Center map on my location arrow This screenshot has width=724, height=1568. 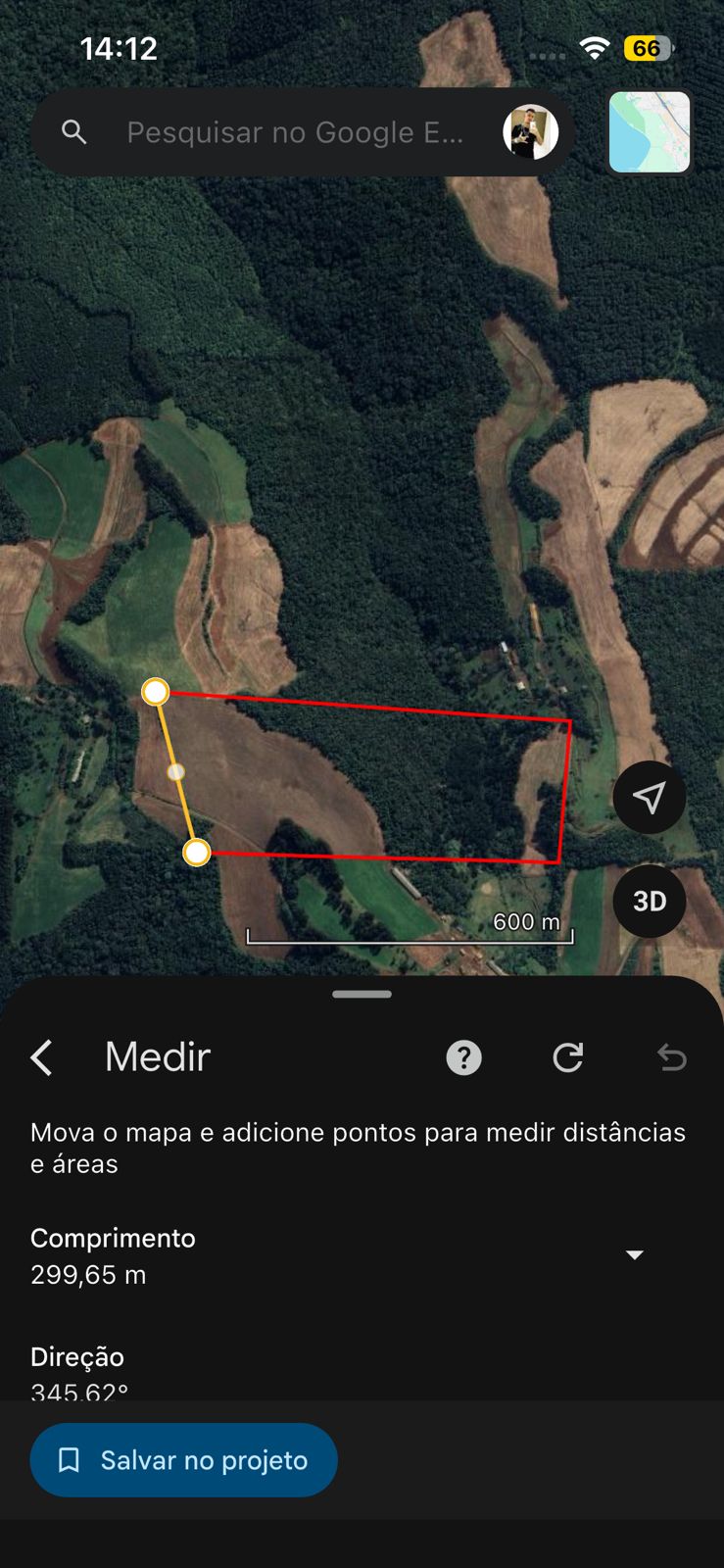[x=650, y=798]
